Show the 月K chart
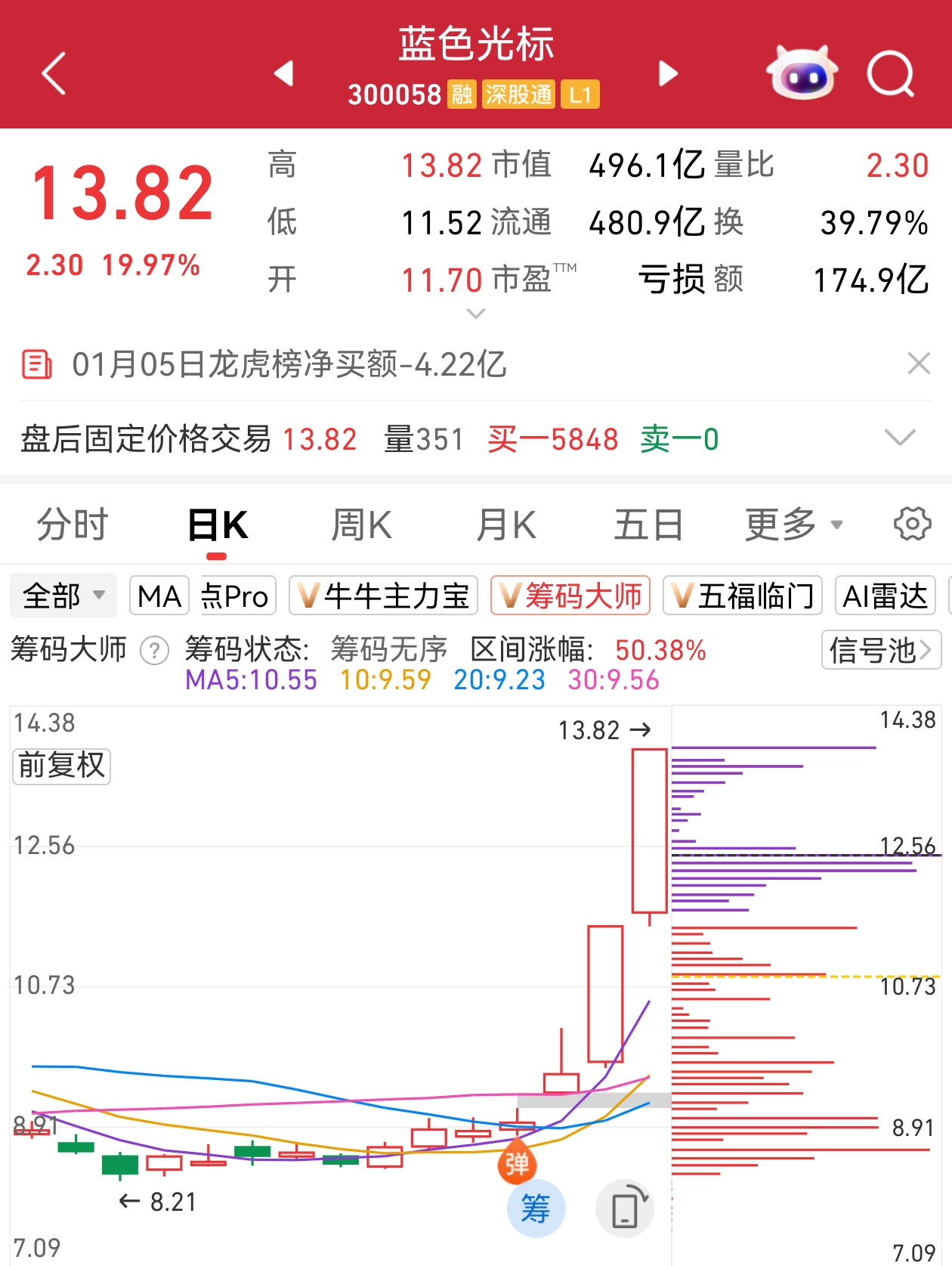Viewport: 952px width, 1266px height. (505, 525)
